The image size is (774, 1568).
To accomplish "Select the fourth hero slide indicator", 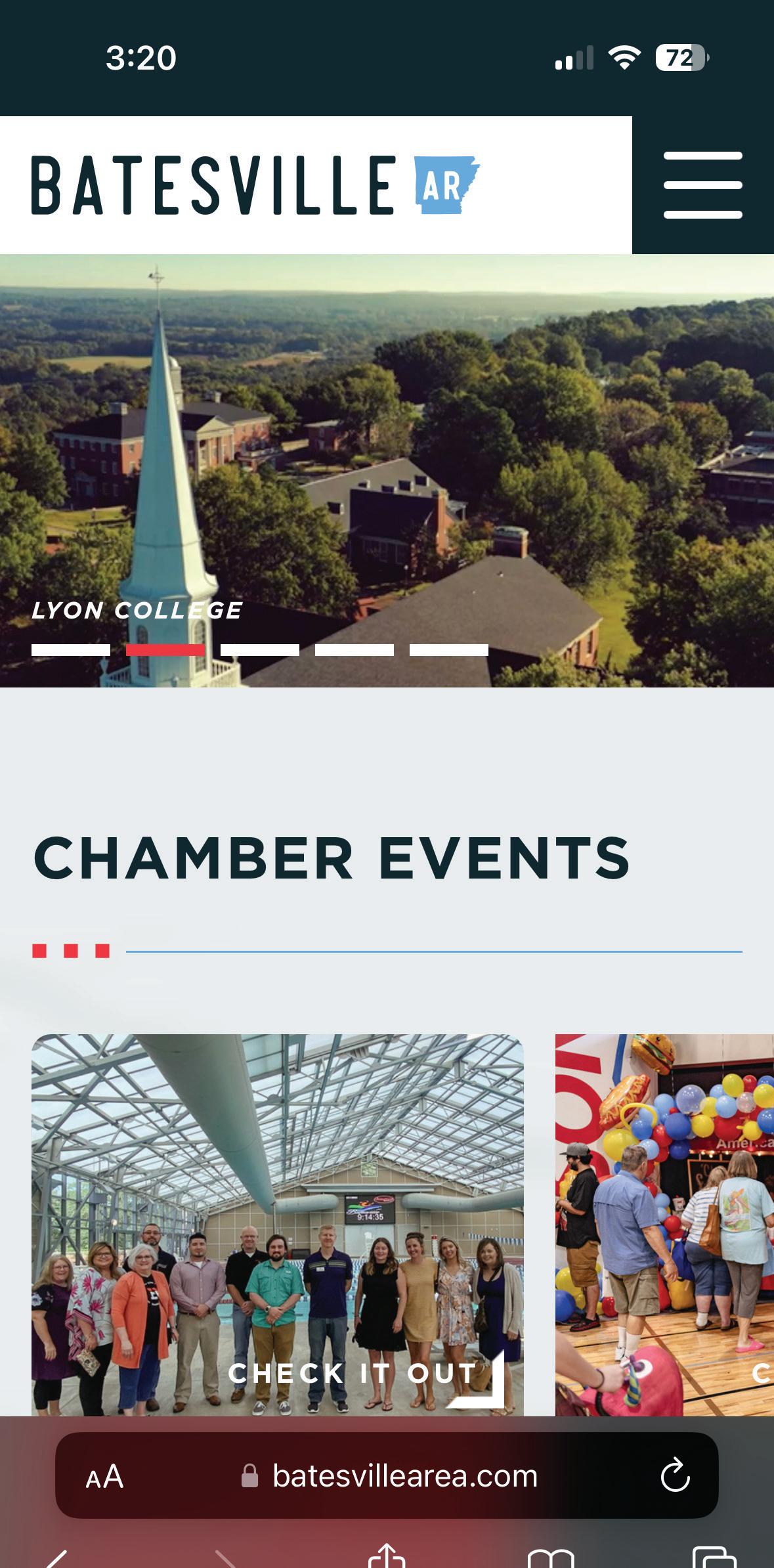I will click(355, 650).
